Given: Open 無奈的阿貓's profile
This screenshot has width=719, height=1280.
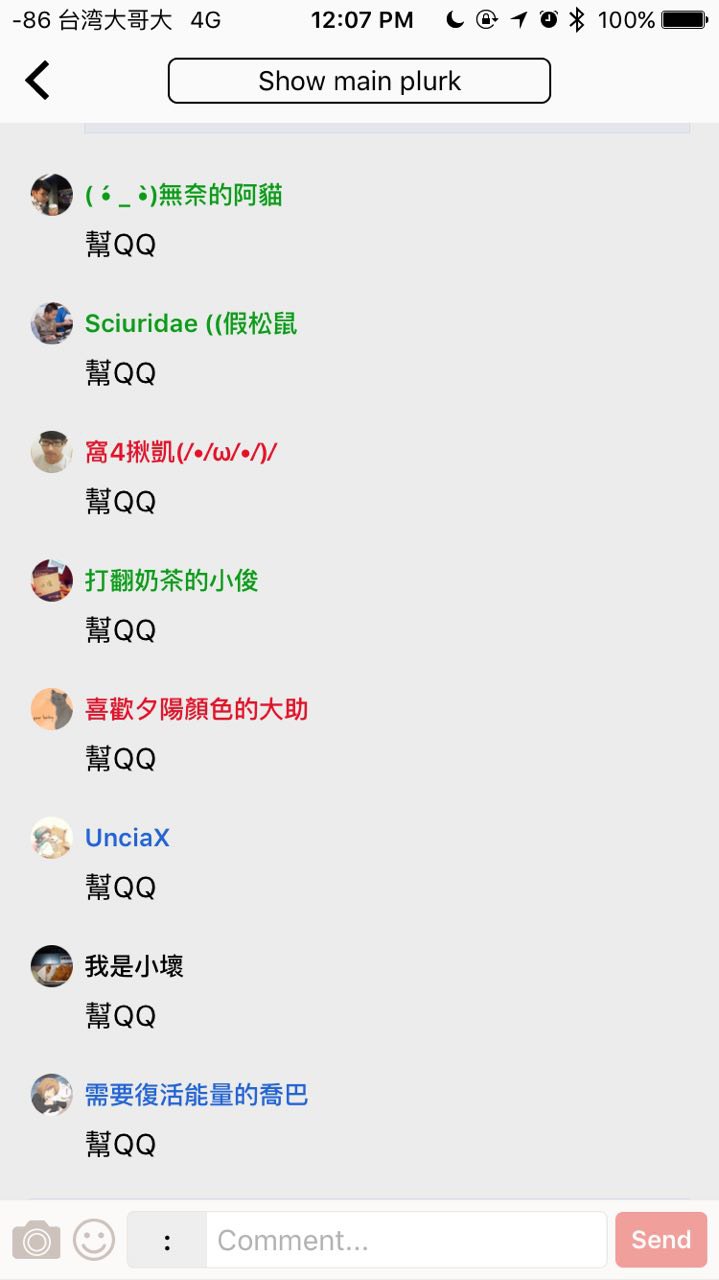Looking at the screenshot, I should (x=184, y=195).
